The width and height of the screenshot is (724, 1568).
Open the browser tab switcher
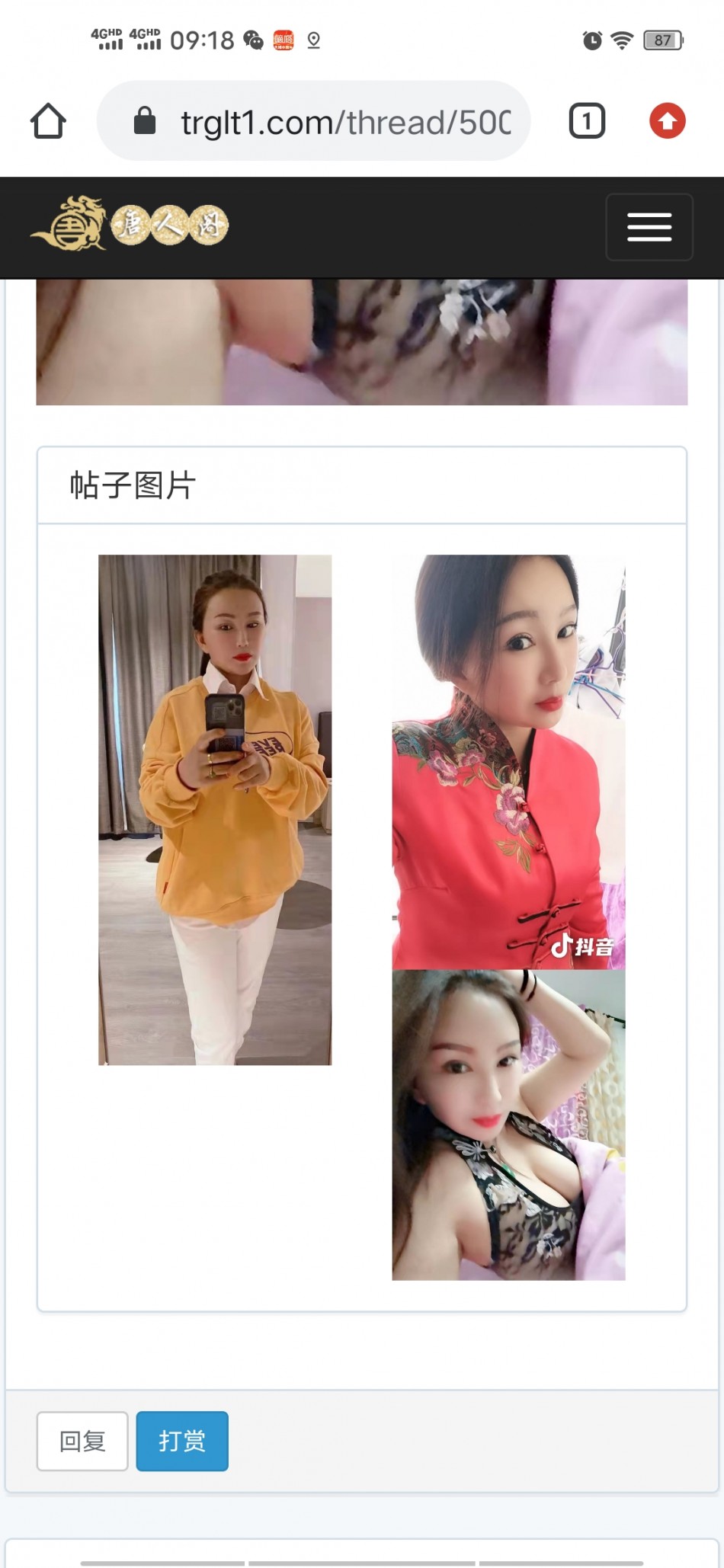[x=587, y=121]
